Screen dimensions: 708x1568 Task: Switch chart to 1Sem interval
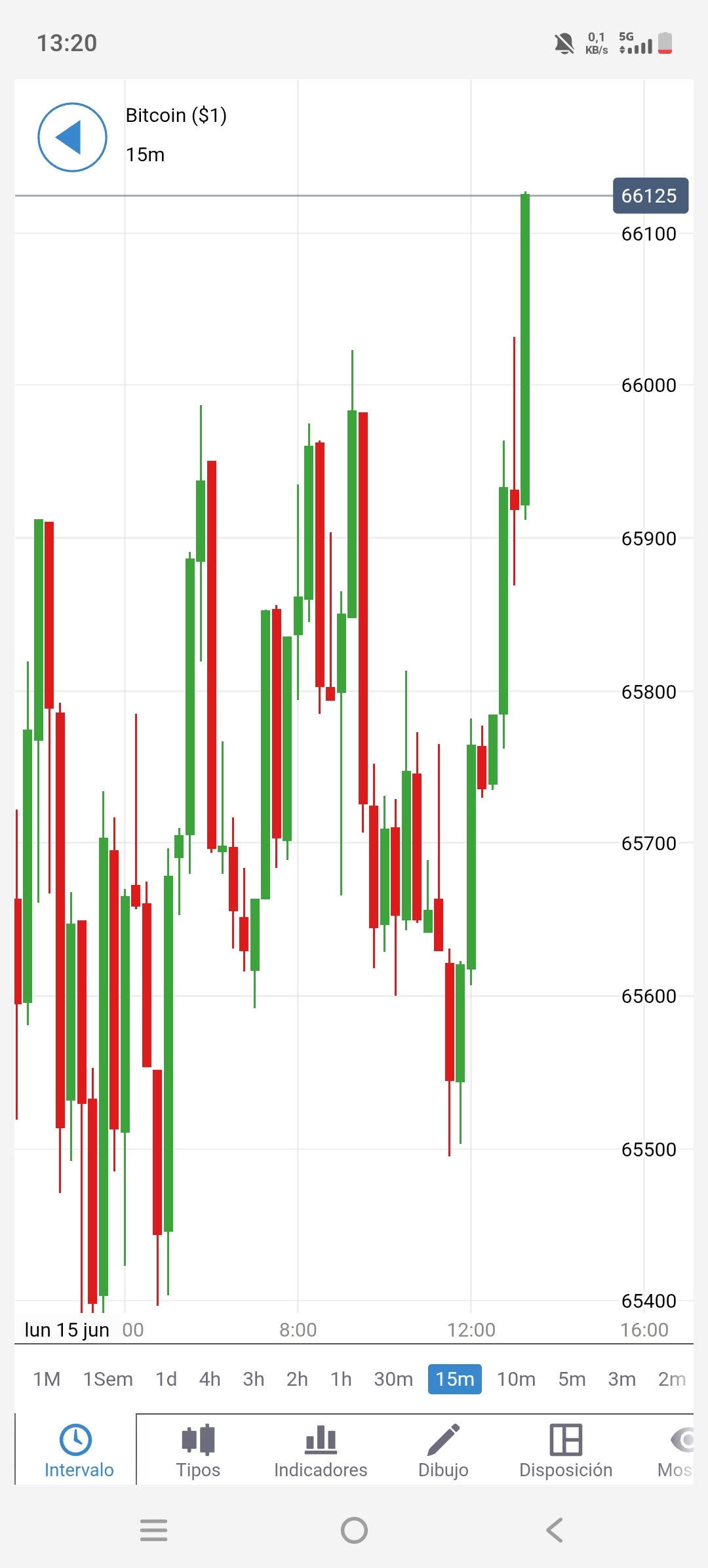pos(108,1379)
